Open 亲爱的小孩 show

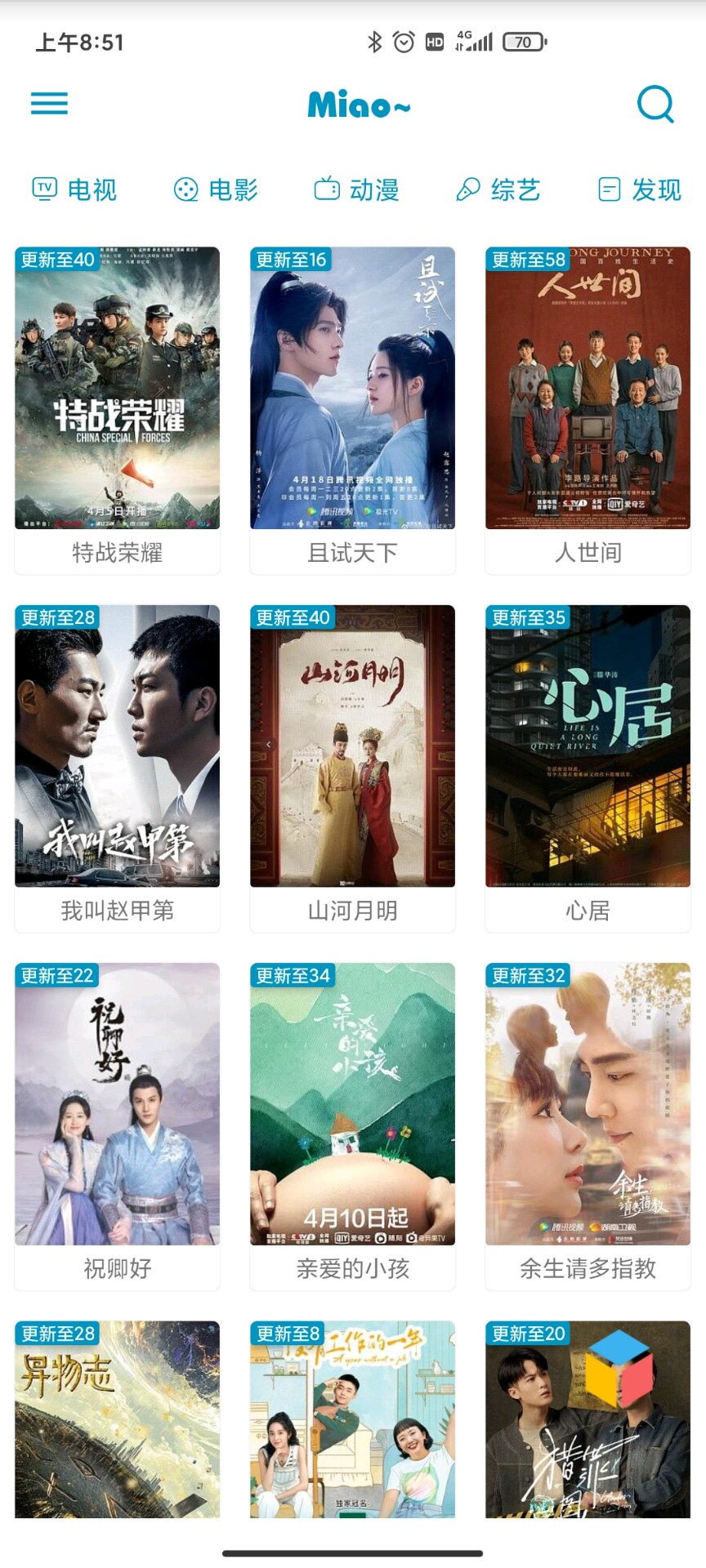[x=352, y=1104]
